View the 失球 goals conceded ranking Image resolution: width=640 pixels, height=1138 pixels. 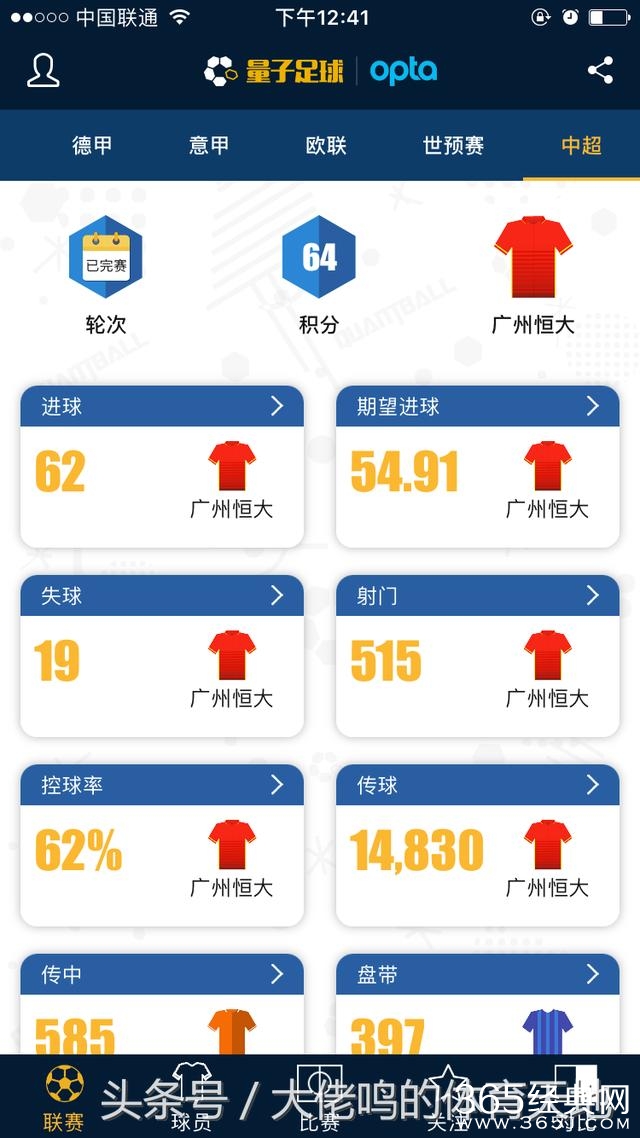click(x=162, y=596)
